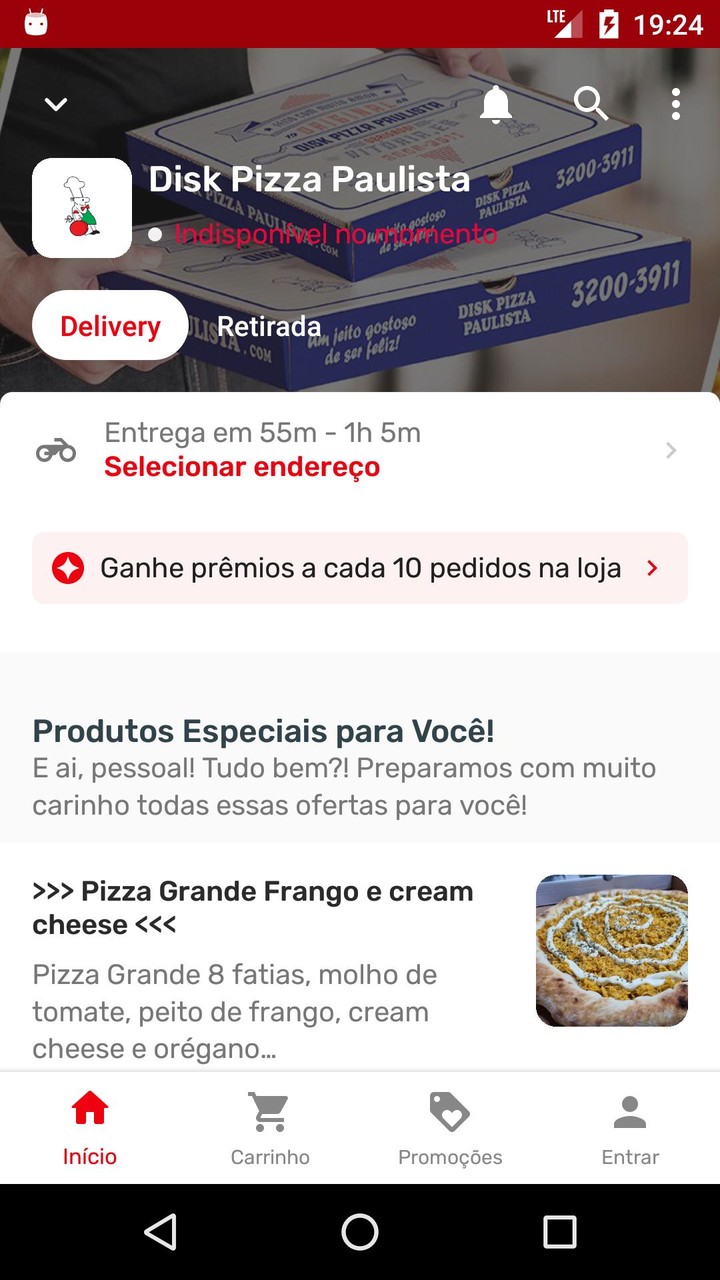Expand the rewards banner arrow
This screenshot has height=1280, width=720.
point(651,567)
